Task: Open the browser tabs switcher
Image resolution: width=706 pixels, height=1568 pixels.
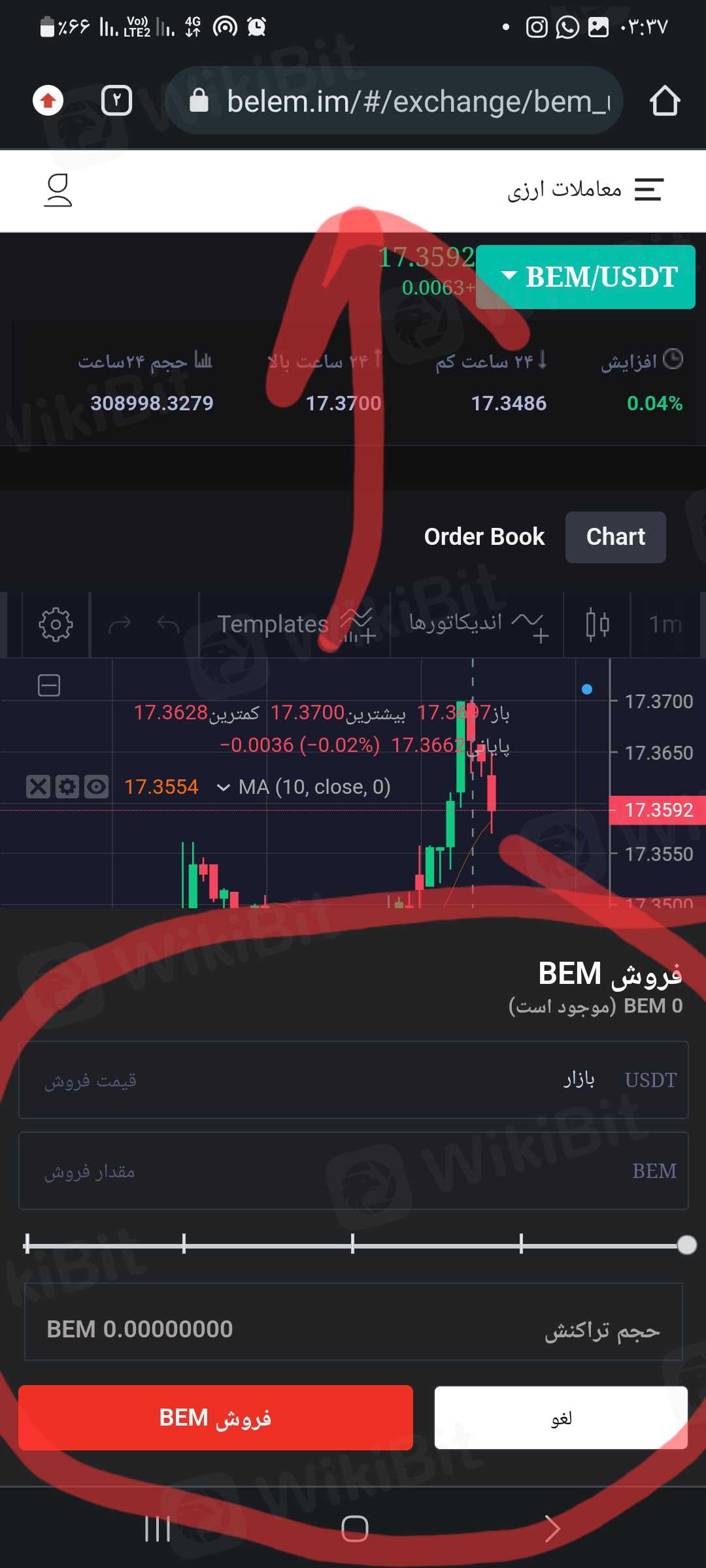Action: (x=117, y=101)
